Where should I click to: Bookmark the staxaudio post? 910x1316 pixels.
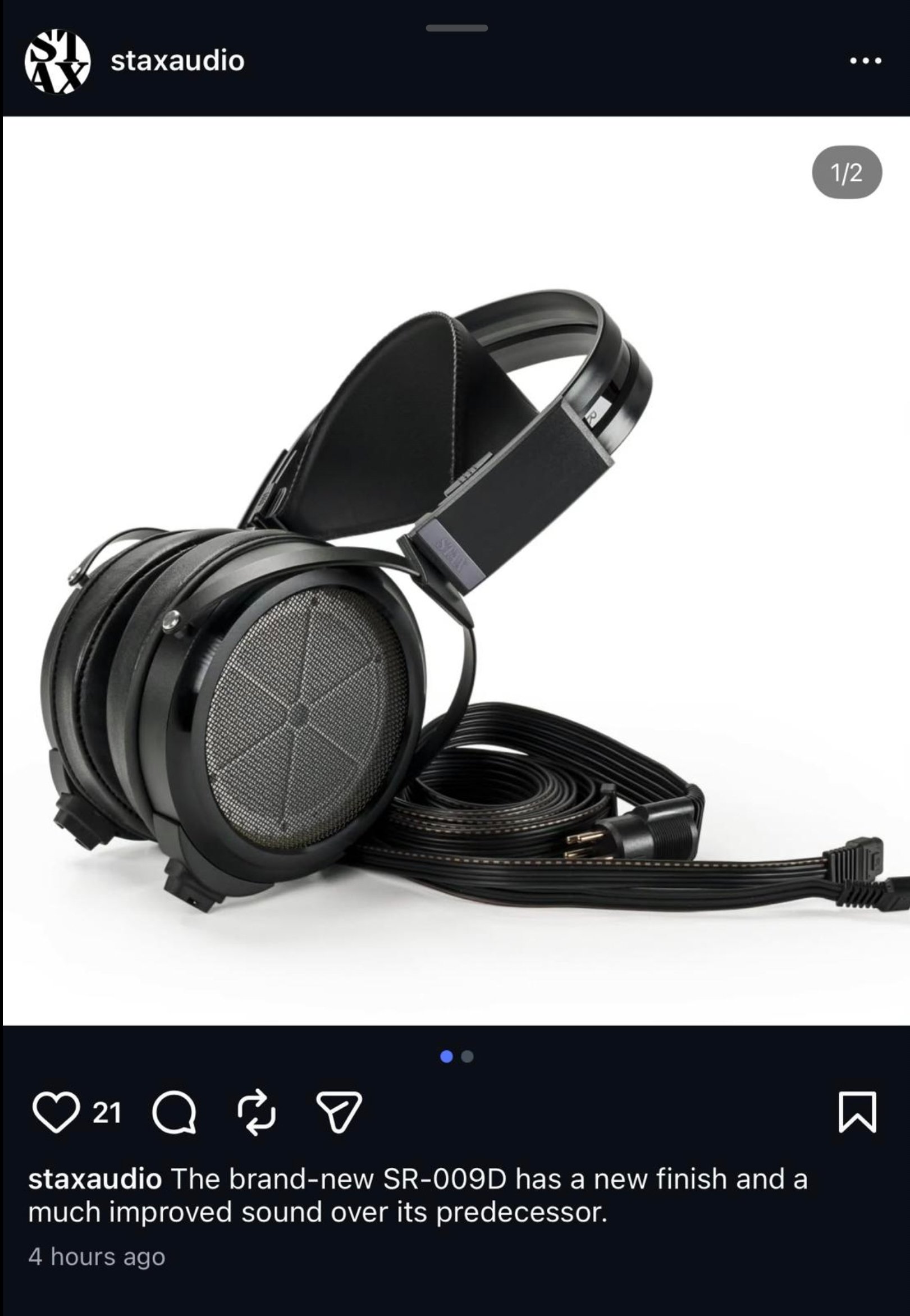pos(857,1112)
